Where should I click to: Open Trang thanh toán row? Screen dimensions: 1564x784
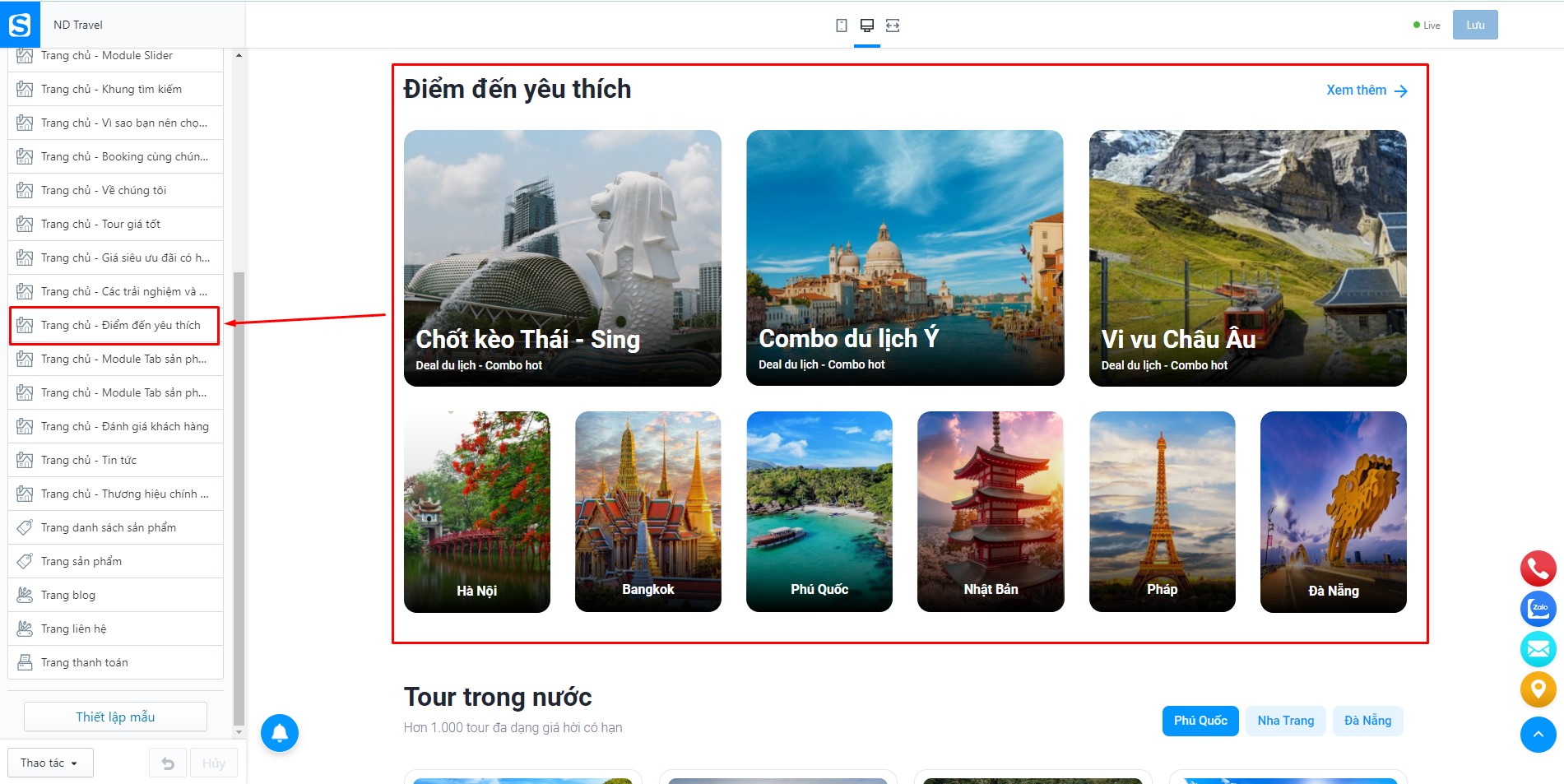pos(115,662)
